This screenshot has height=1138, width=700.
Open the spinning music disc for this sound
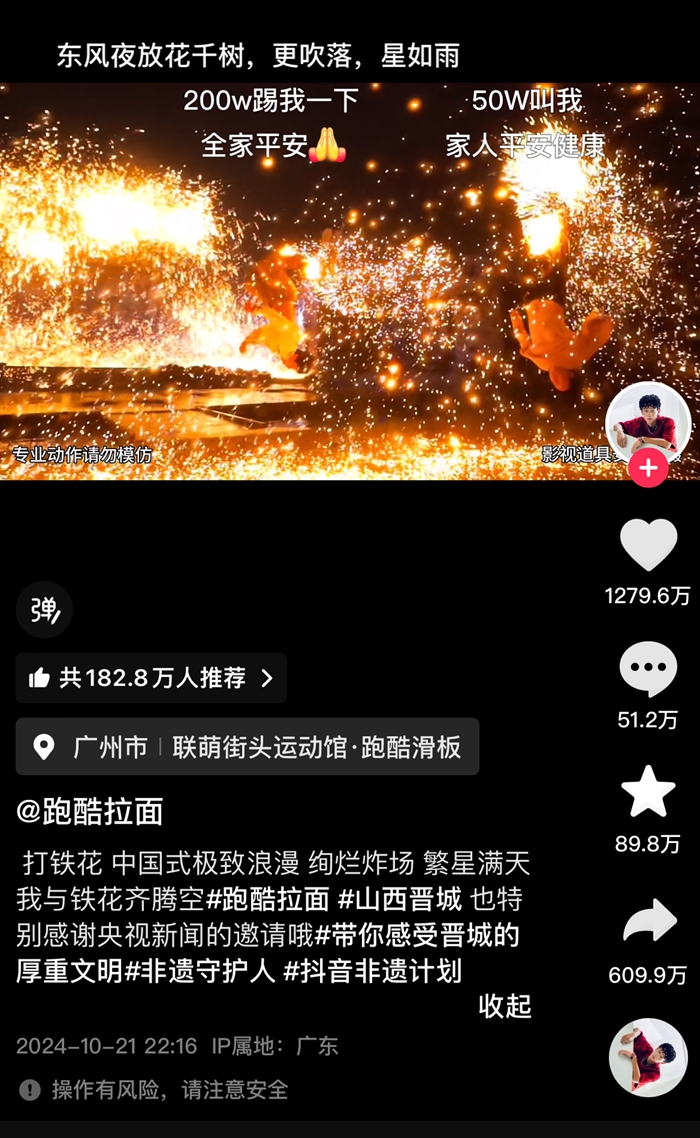coord(648,1057)
